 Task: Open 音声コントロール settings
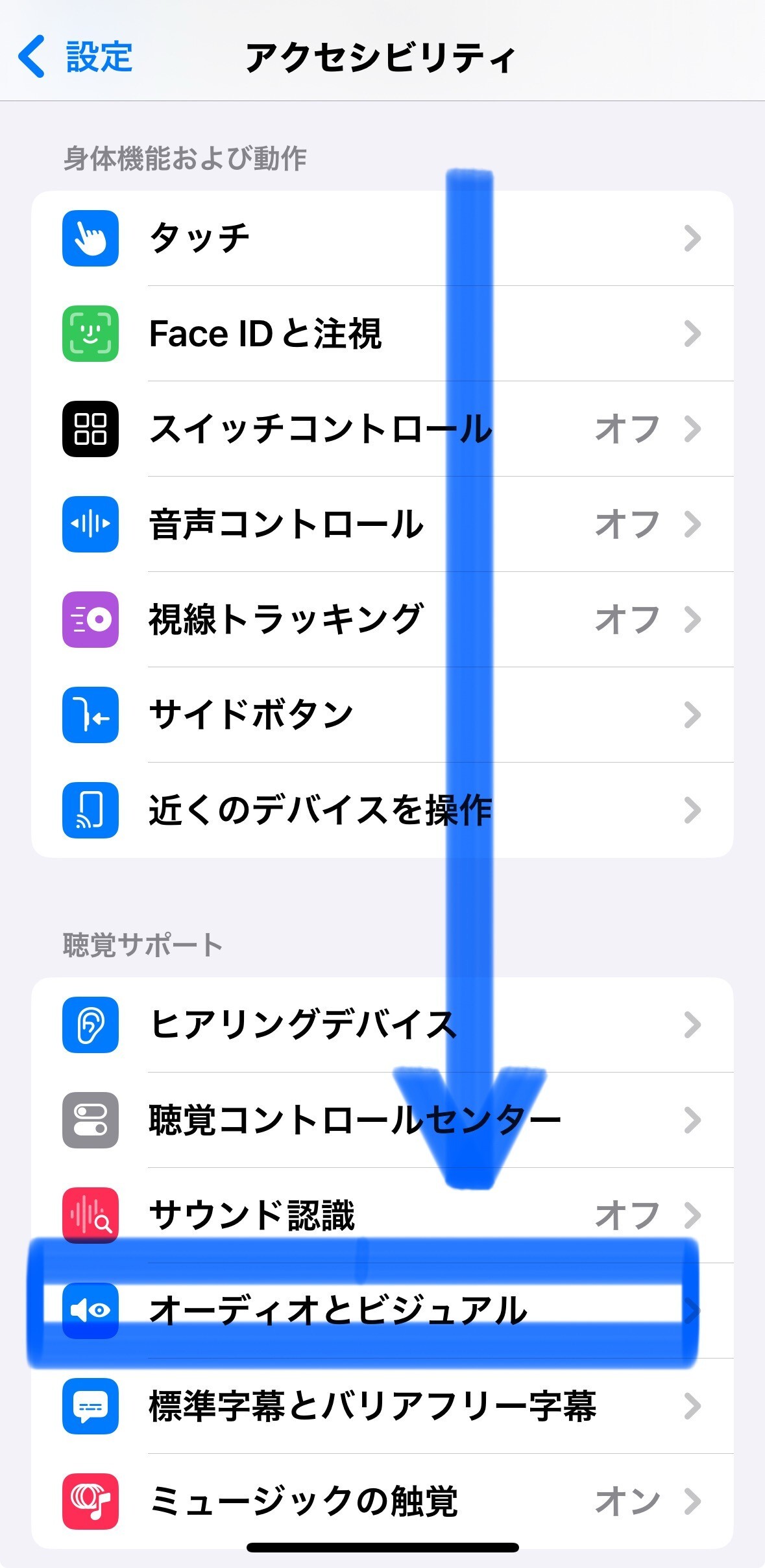pyautogui.click(x=382, y=524)
